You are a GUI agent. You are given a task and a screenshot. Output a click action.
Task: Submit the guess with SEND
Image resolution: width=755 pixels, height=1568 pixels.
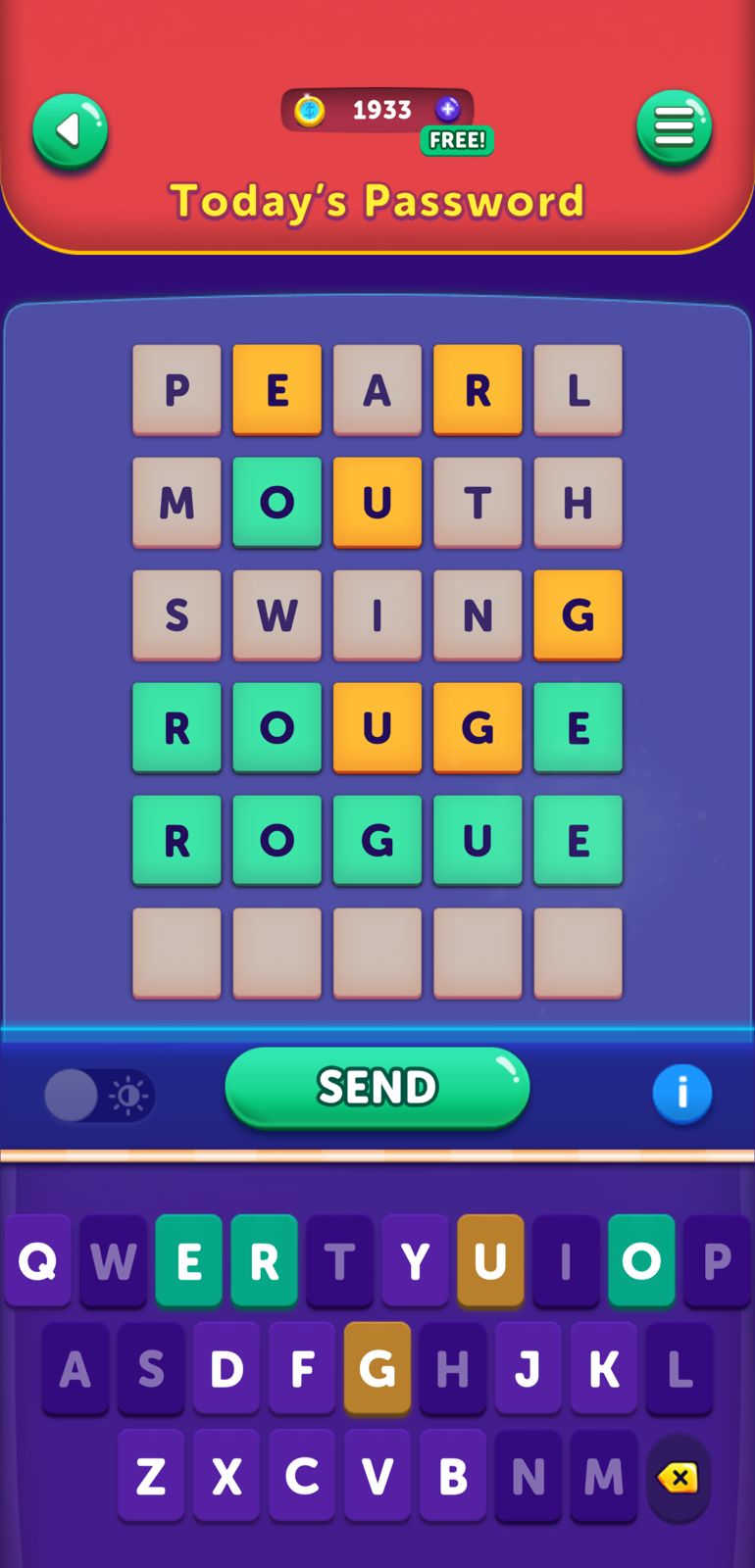click(377, 1087)
